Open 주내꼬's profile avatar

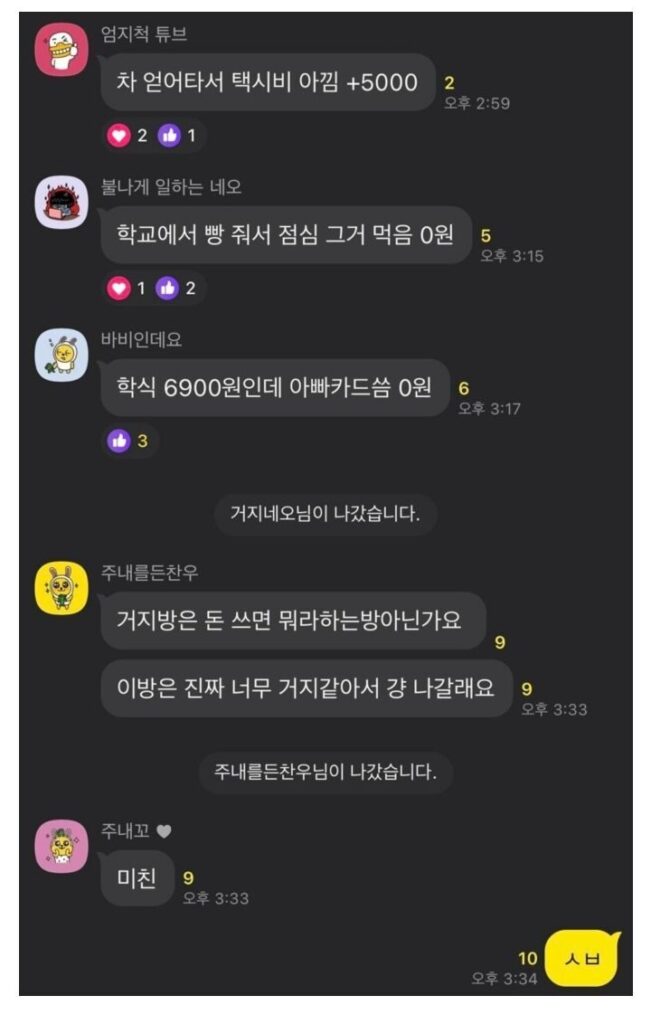pyautogui.click(x=62, y=846)
